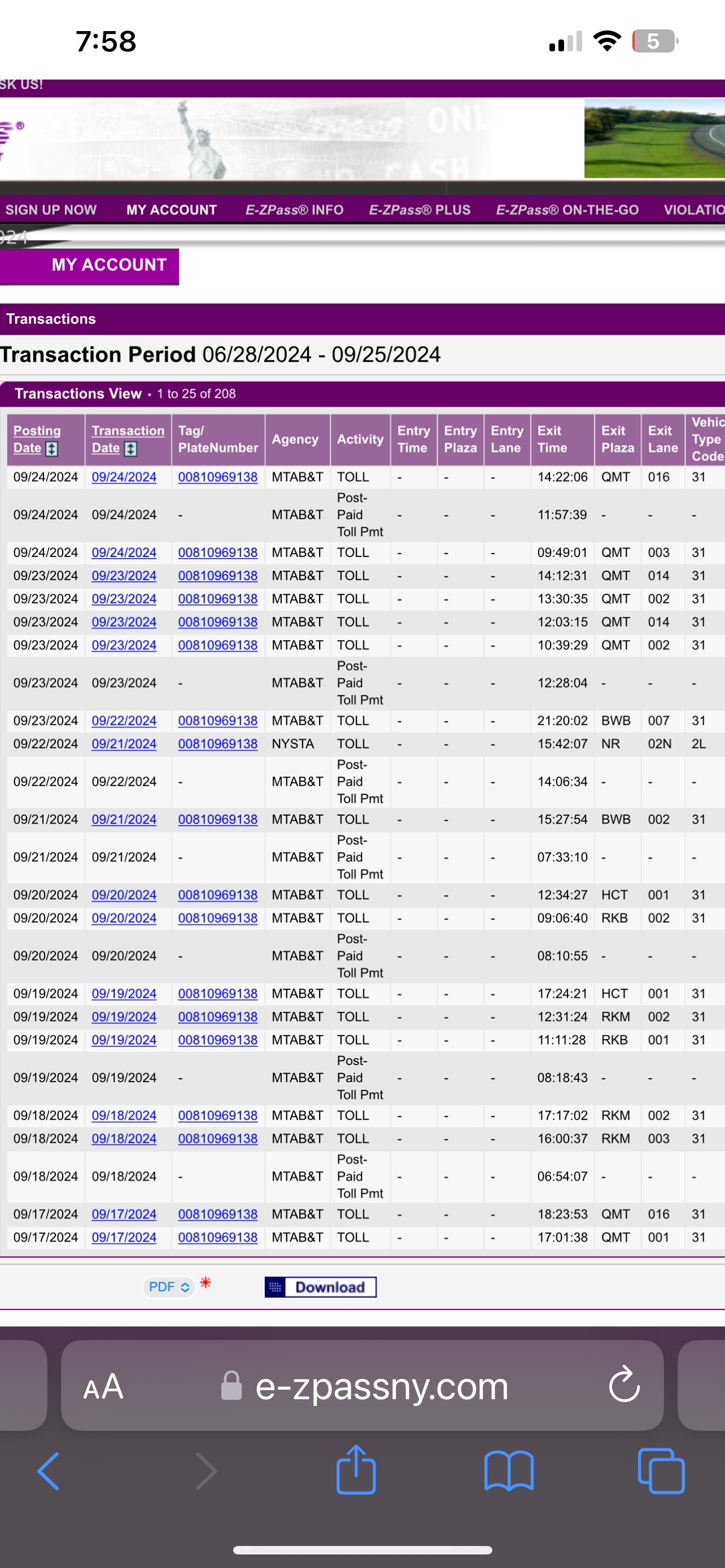Go to E-ZPass® INFO section
The width and height of the screenshot is (725, 1568).
click(294, 210)
